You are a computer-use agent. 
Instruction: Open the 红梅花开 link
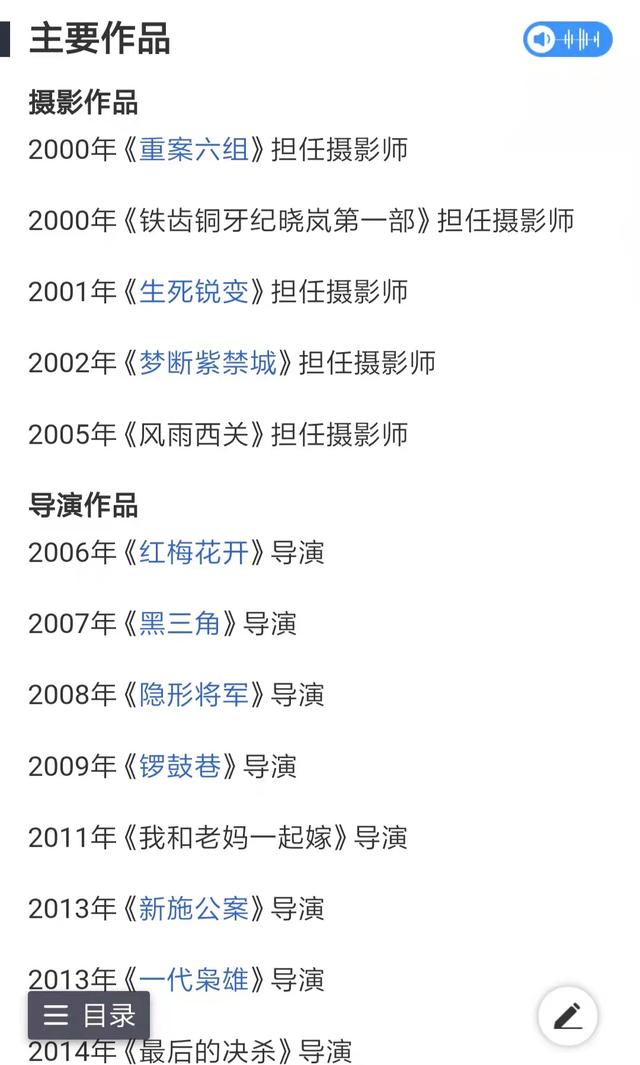click(x=194, y=553)
